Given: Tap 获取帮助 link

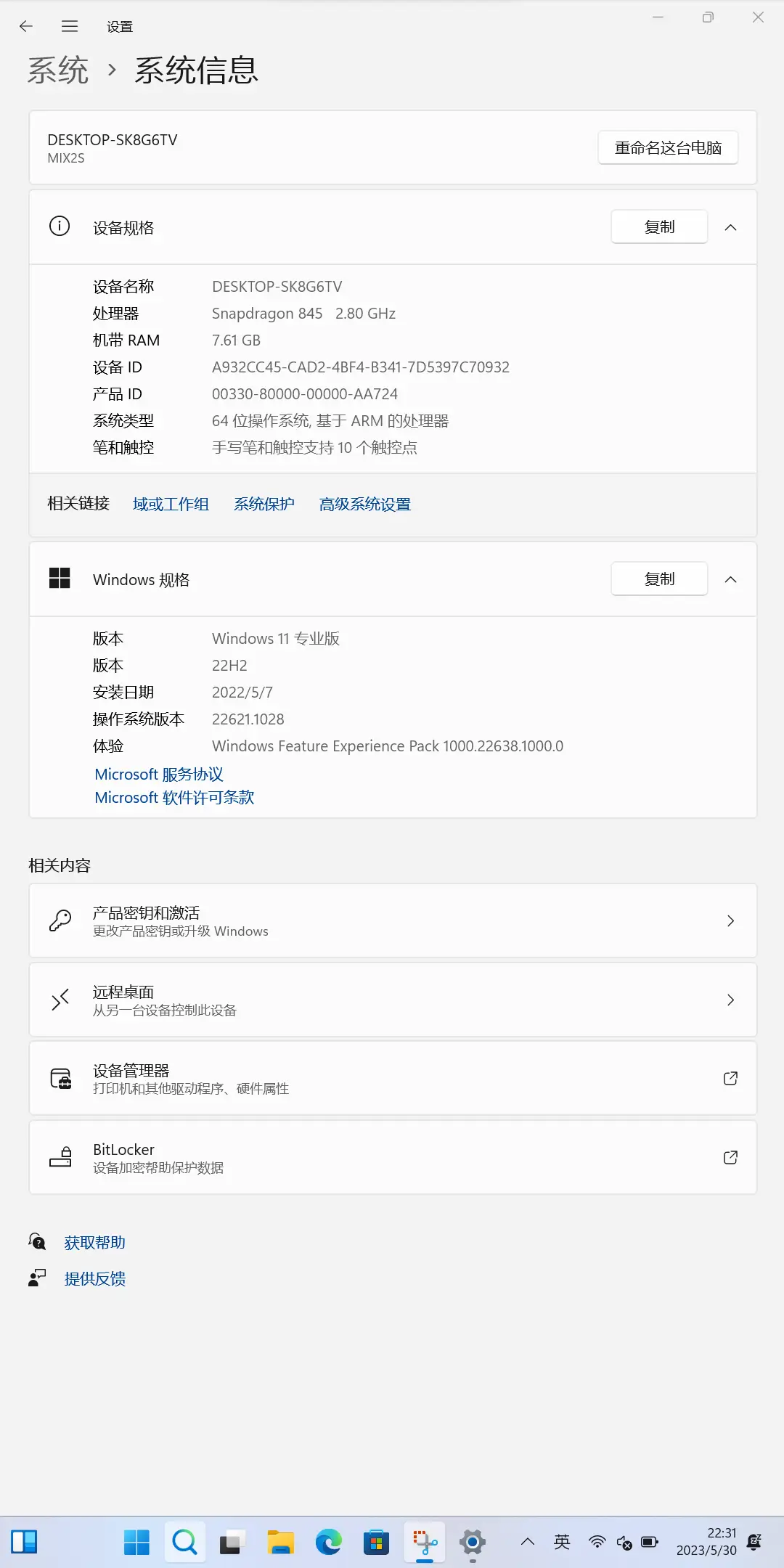Looking at the screenshot, I should click(x=94, y=1243).
